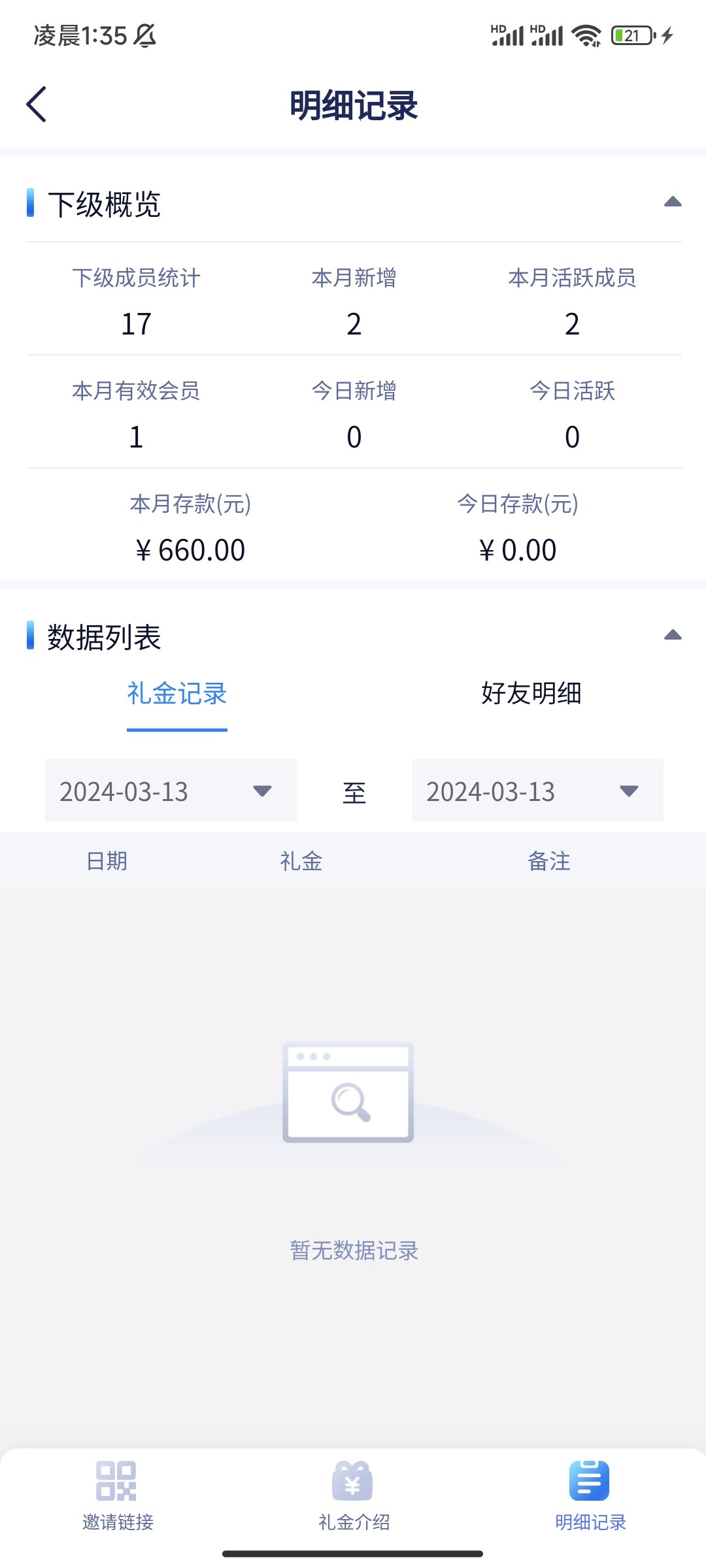Open the end date 2024-03-13 dropdown
Screen dimensions: 706x1568
(628, 791)
